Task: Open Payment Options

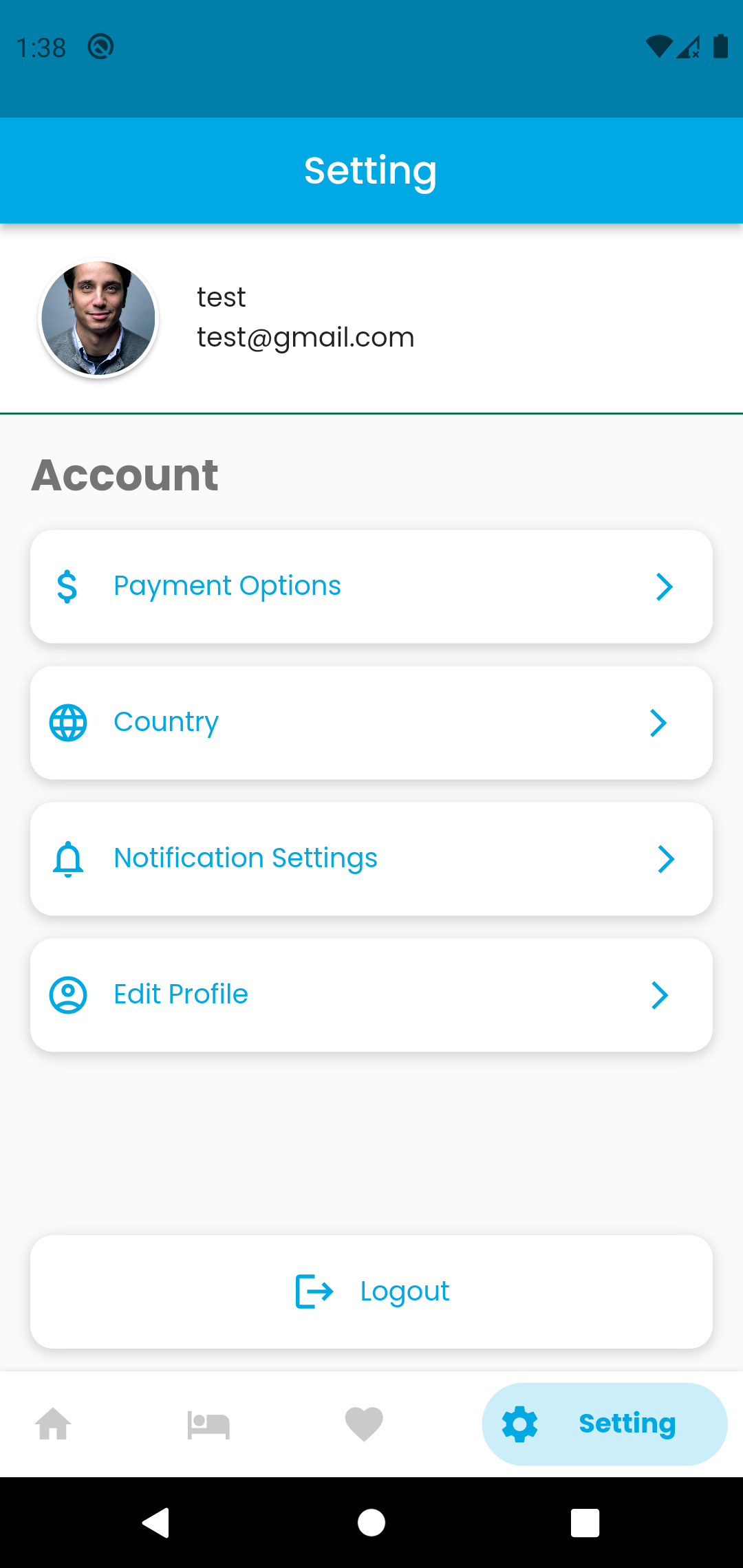Action: [x=371, y=587]
